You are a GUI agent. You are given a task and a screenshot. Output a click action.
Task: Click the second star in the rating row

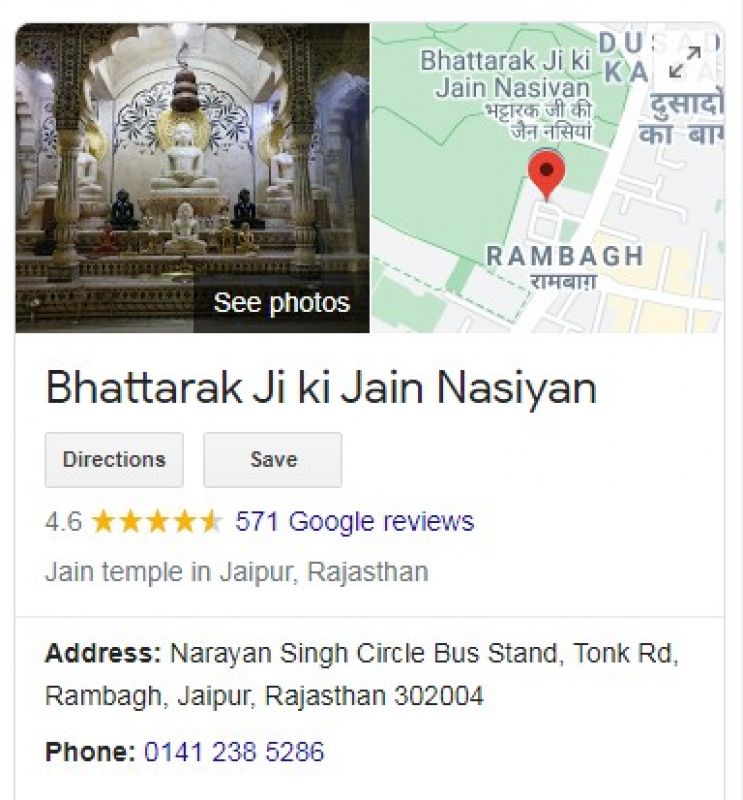click(130, 521)
